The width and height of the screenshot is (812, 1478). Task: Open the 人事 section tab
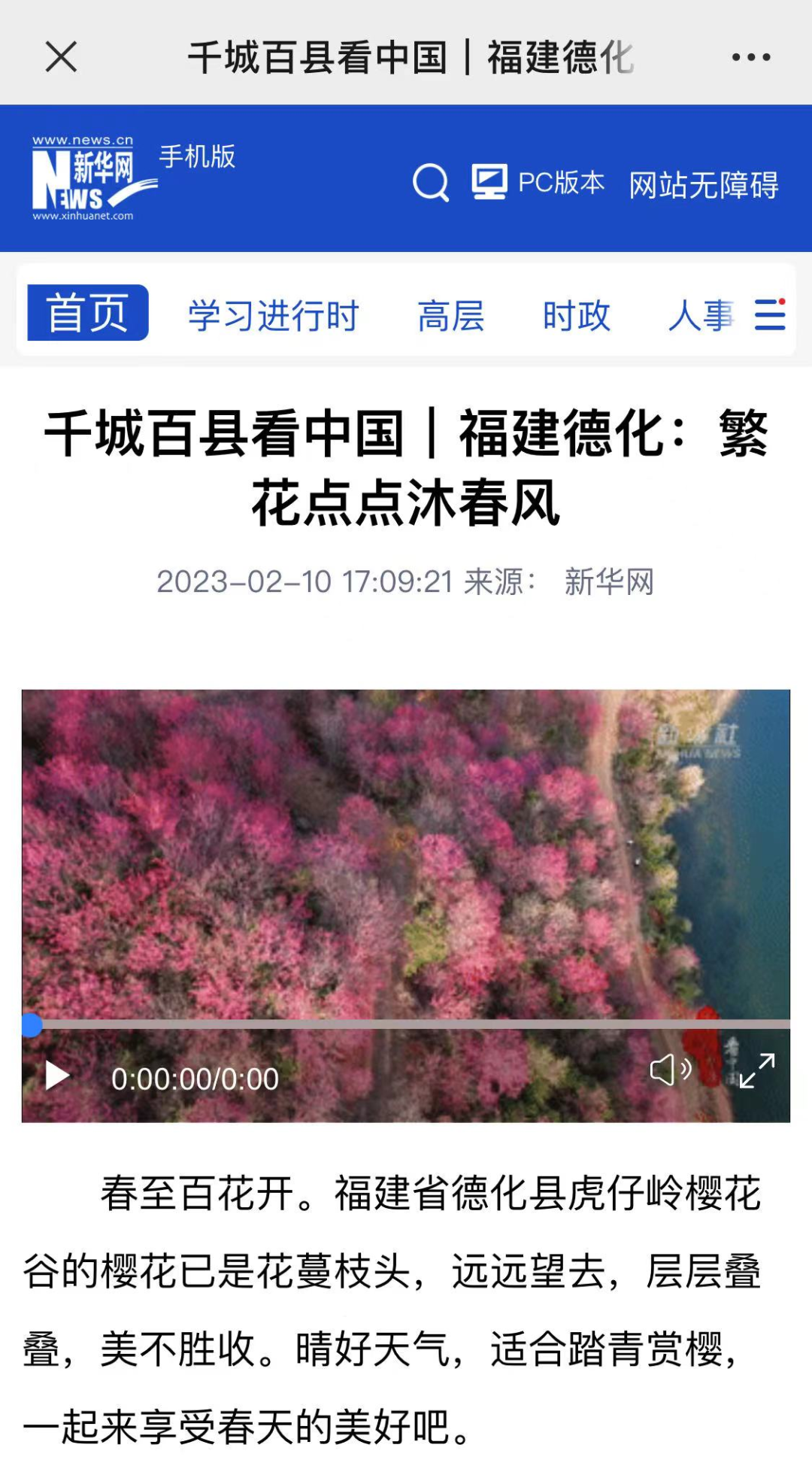[x=699, y=316]
